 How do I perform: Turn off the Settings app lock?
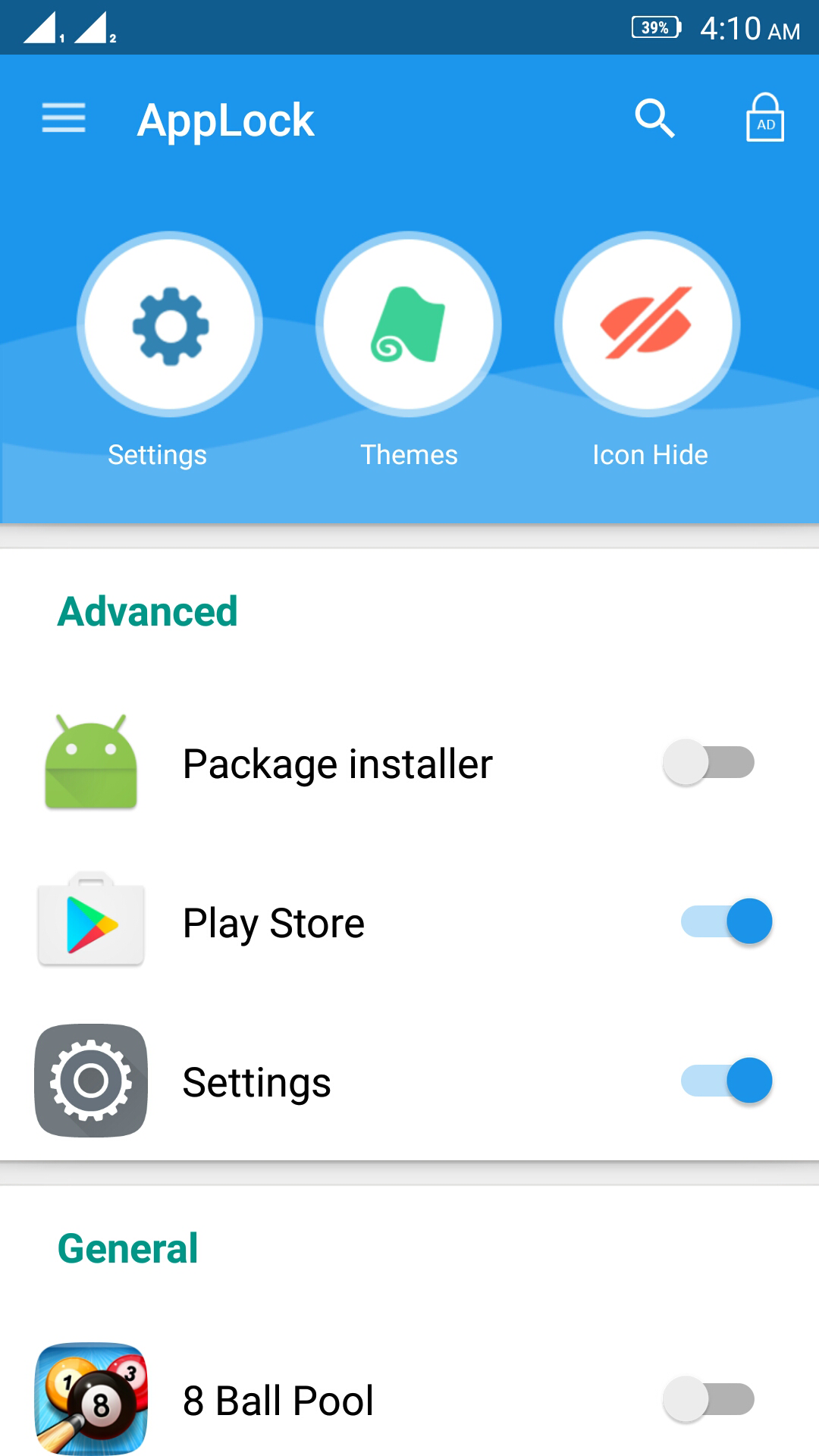[726, 1081]
